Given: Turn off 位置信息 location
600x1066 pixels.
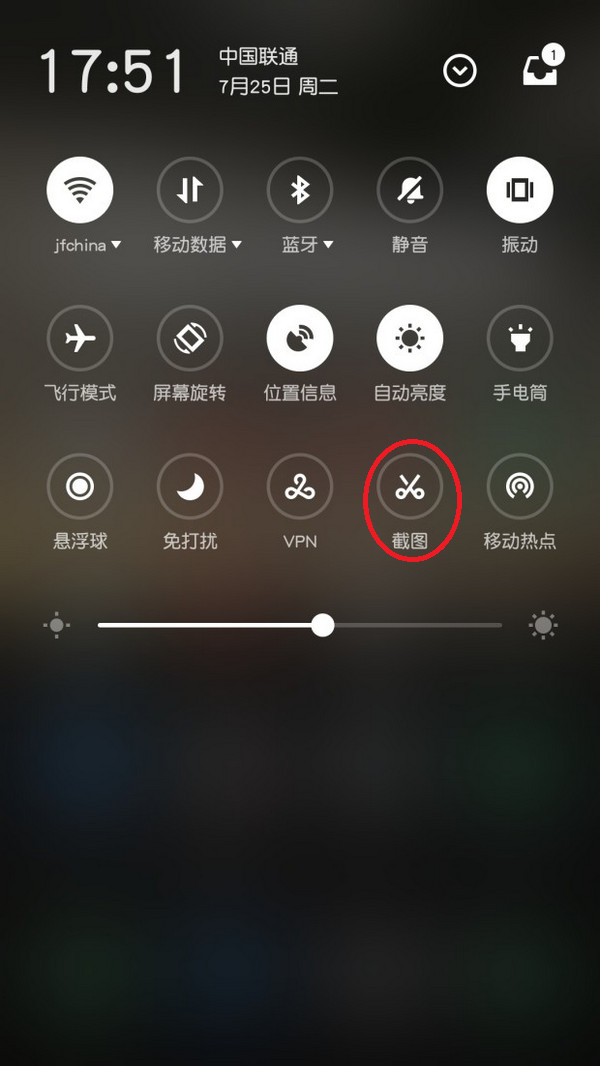Looking at the screenshot, I should 300,339.
